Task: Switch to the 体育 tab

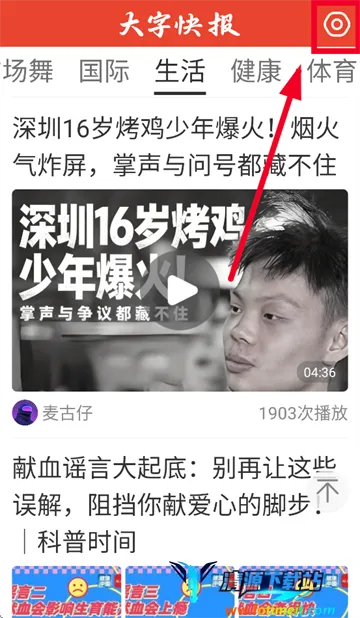Action: pos(331,71)
